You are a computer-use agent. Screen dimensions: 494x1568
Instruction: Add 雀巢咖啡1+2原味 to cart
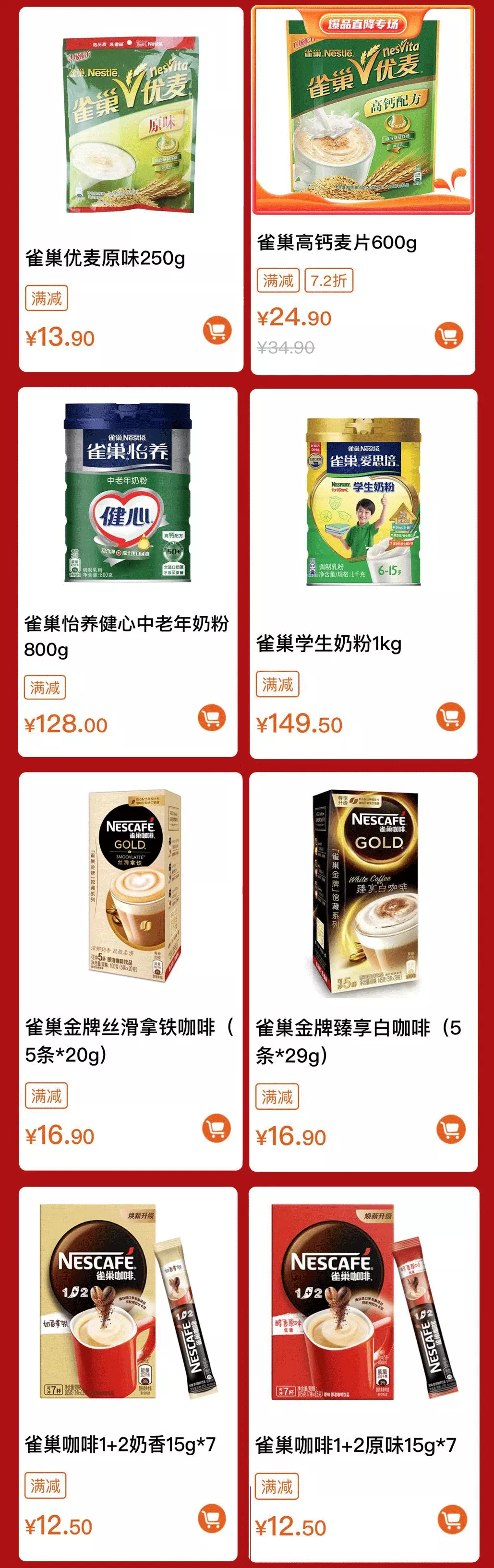pos(452,1519)
